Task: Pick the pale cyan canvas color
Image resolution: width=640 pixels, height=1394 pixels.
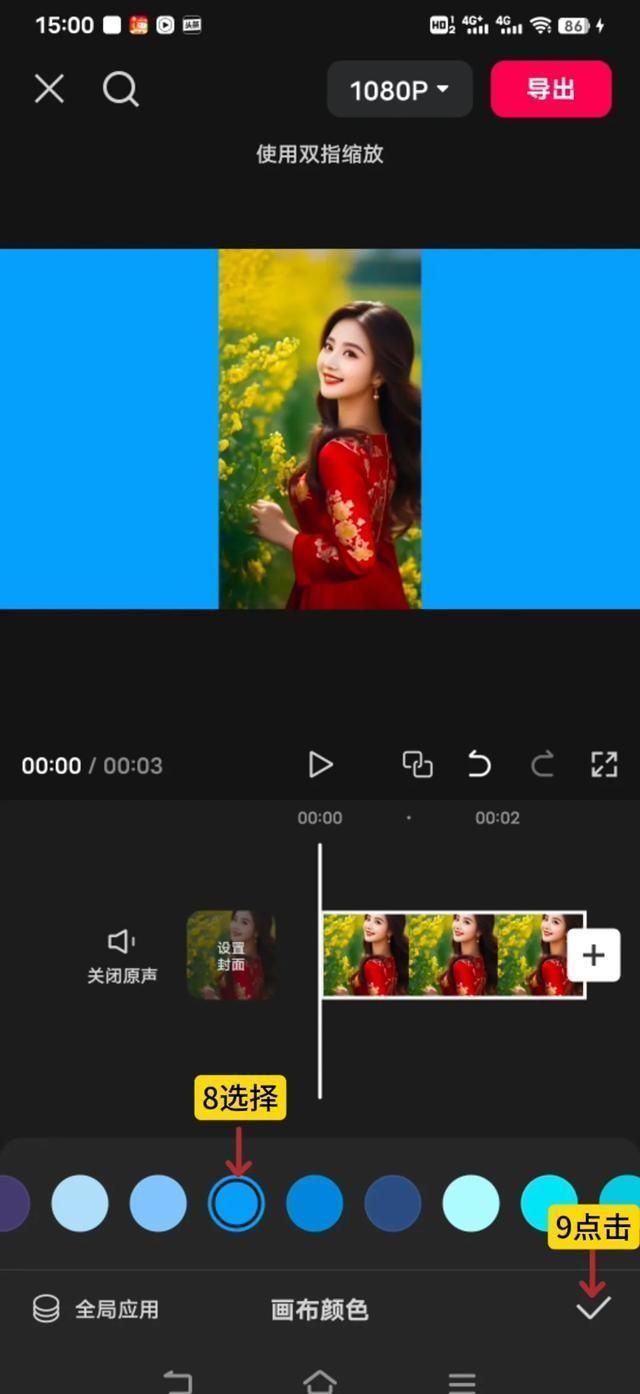Action: 471,1203
